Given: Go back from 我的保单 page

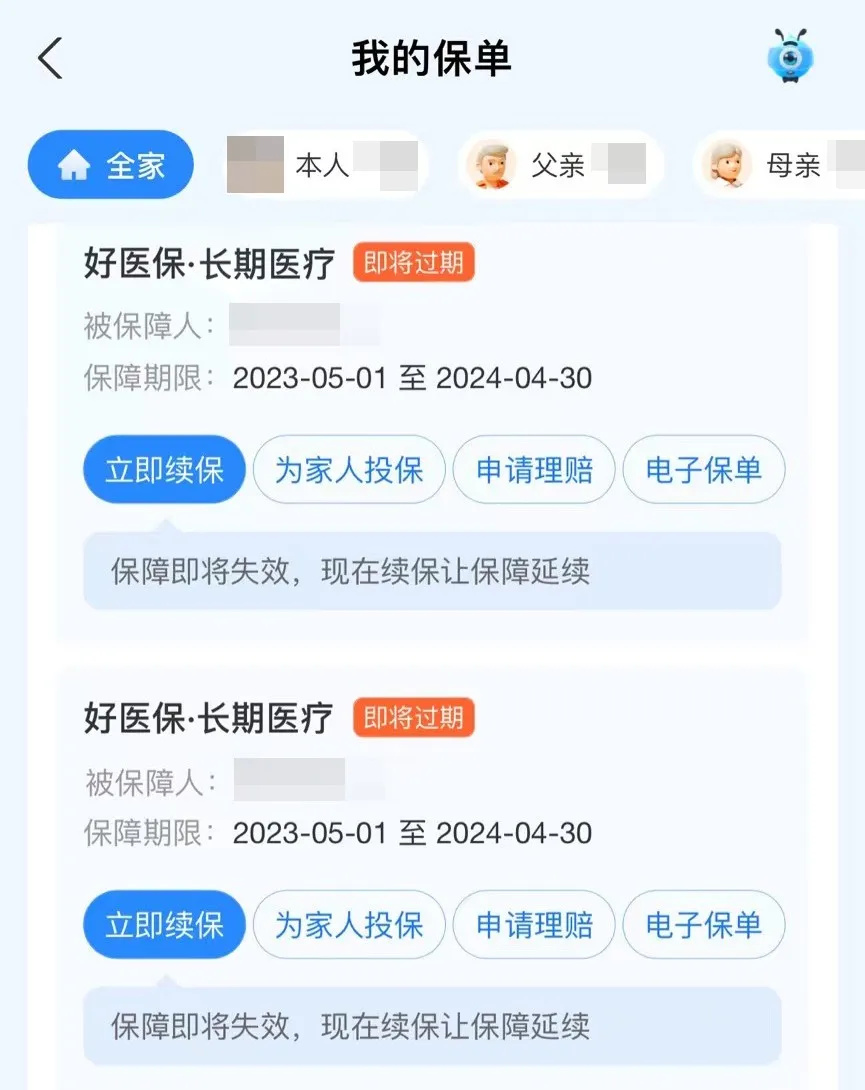Looking at the screenshot, I should tap(50, 59).
